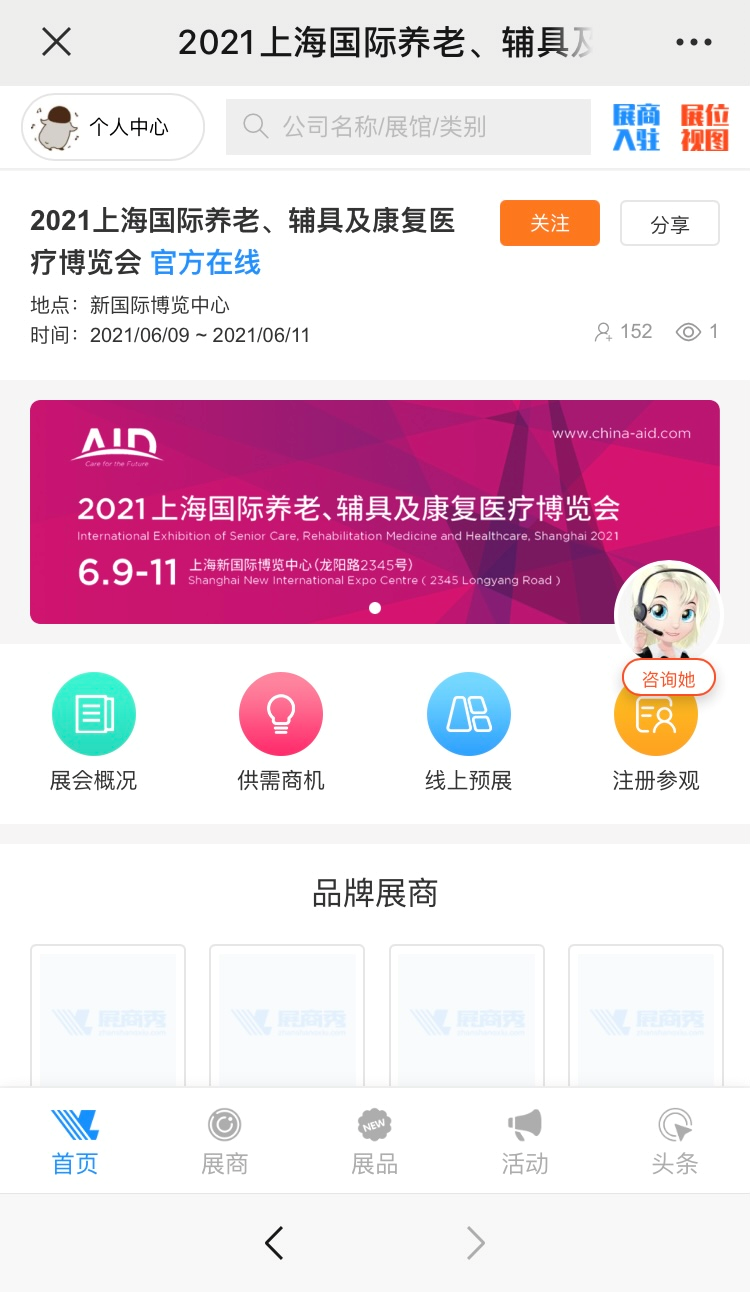
Task: Open the AID expo banner
Action: [x=375, y=512]
